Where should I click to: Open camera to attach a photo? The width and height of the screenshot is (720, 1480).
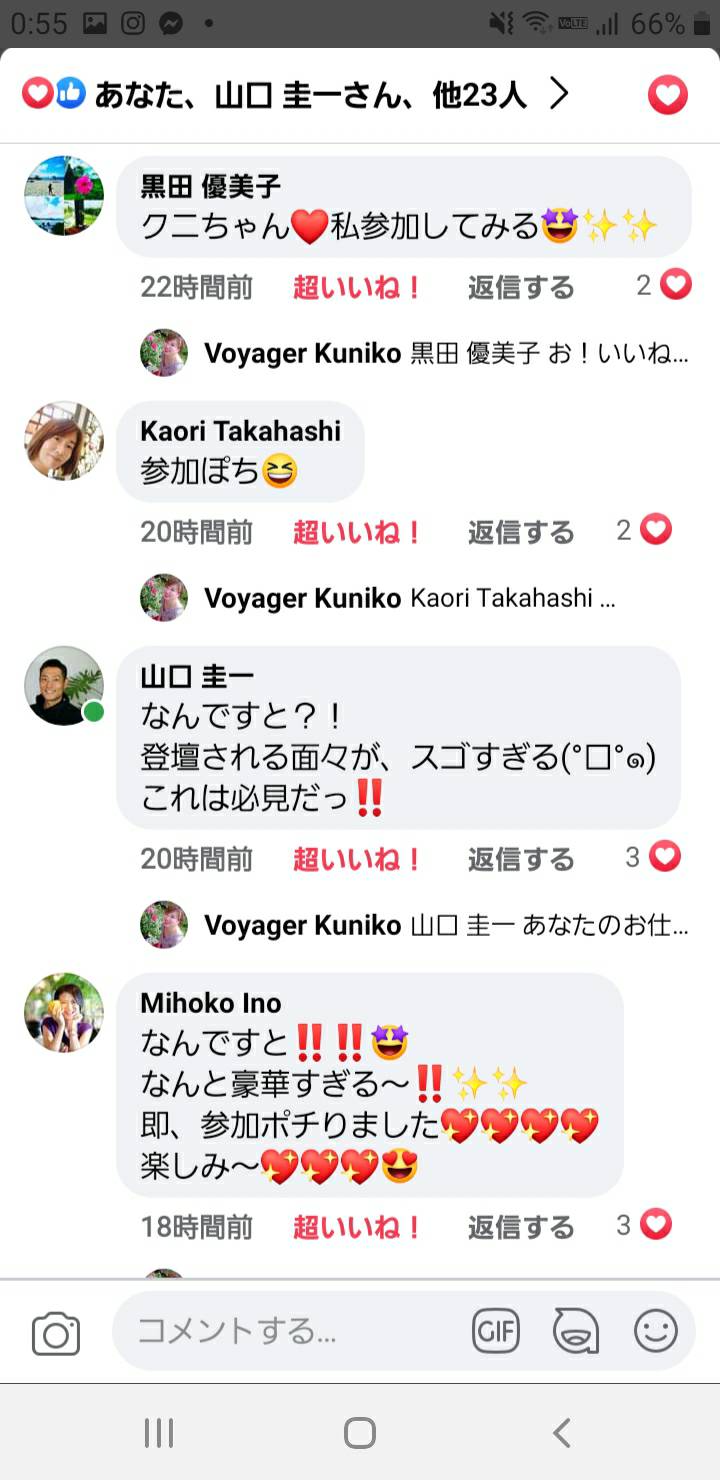click(56, 1333)
